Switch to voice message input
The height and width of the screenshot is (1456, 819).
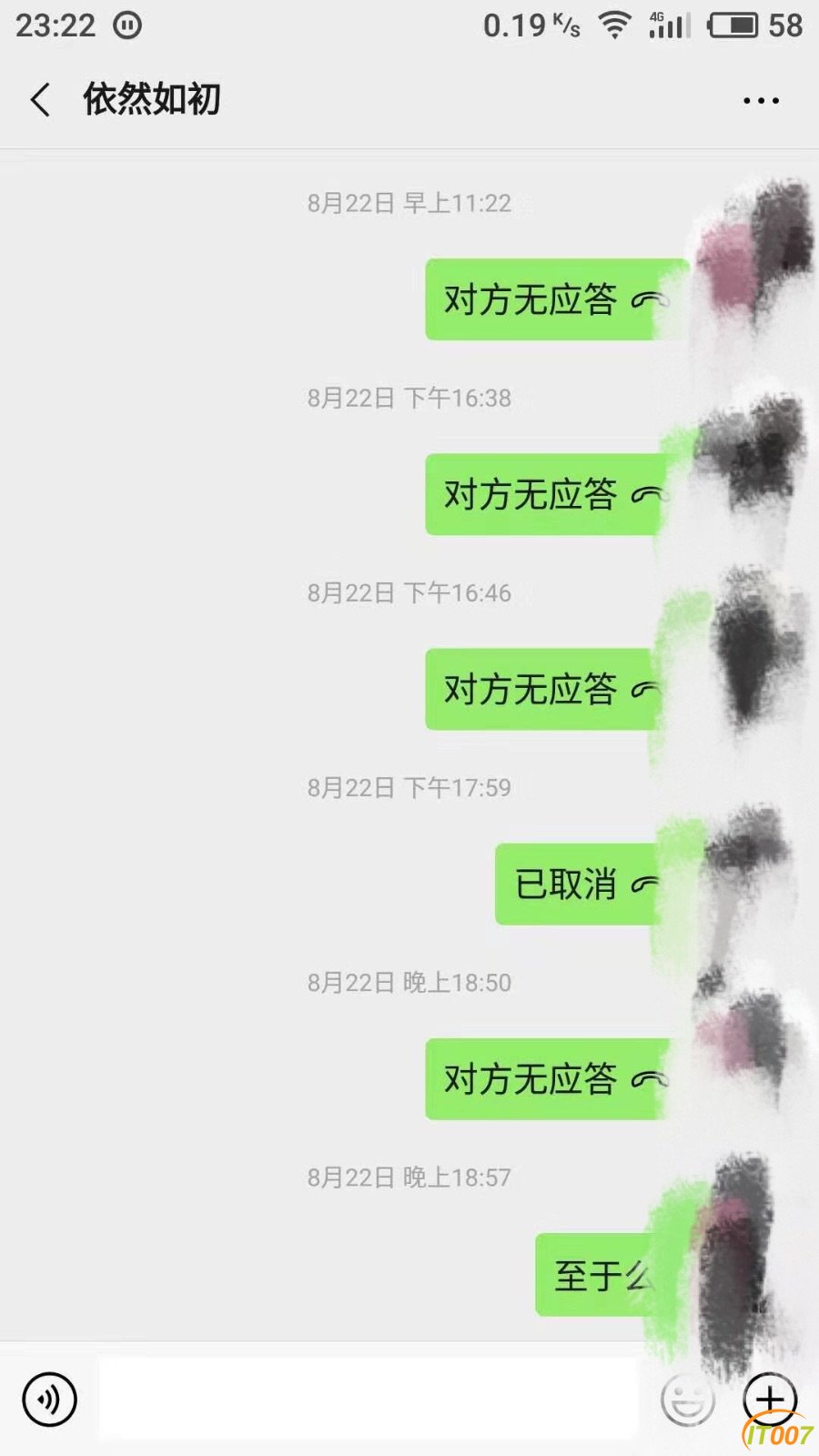(x=50, y=1400)
